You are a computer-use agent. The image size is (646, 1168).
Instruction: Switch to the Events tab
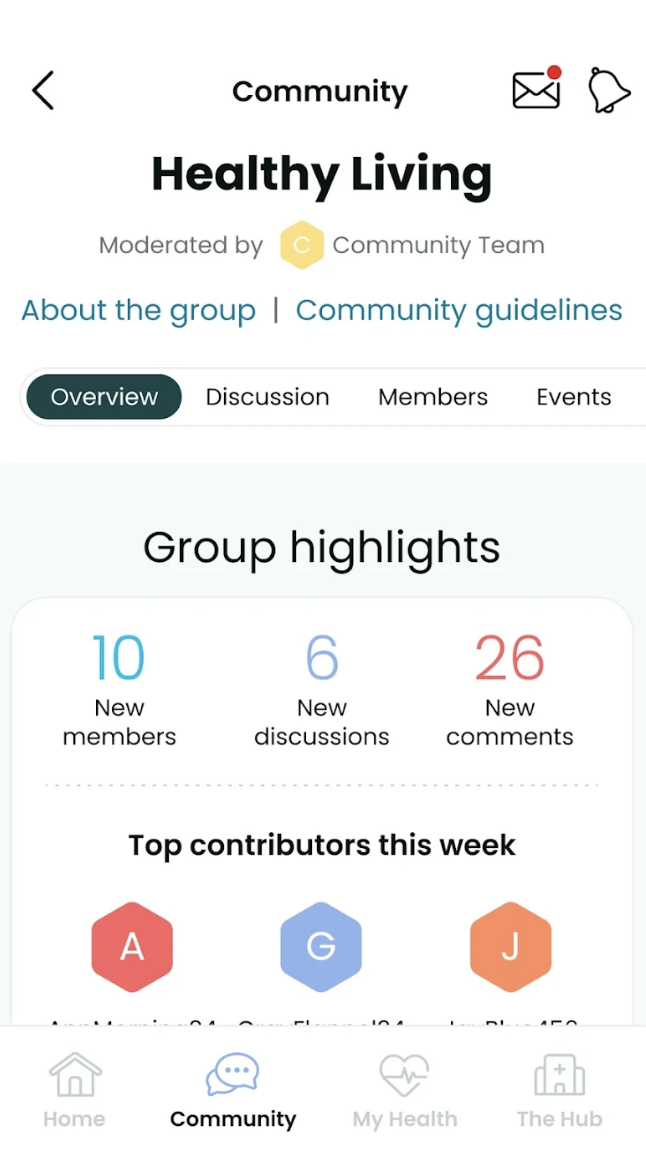click(574, 397)
